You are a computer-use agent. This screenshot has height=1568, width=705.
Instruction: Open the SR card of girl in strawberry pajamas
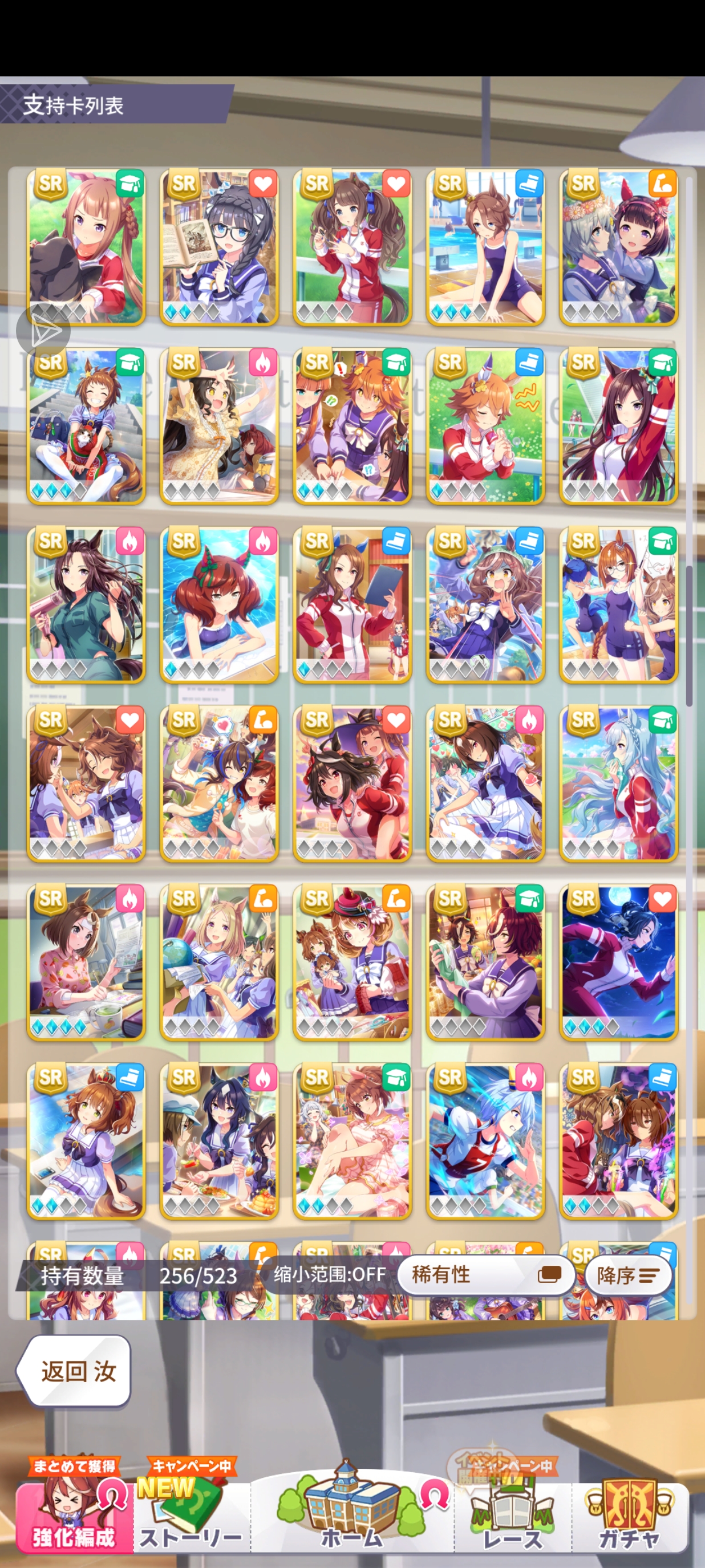click(x=86, y=962)
